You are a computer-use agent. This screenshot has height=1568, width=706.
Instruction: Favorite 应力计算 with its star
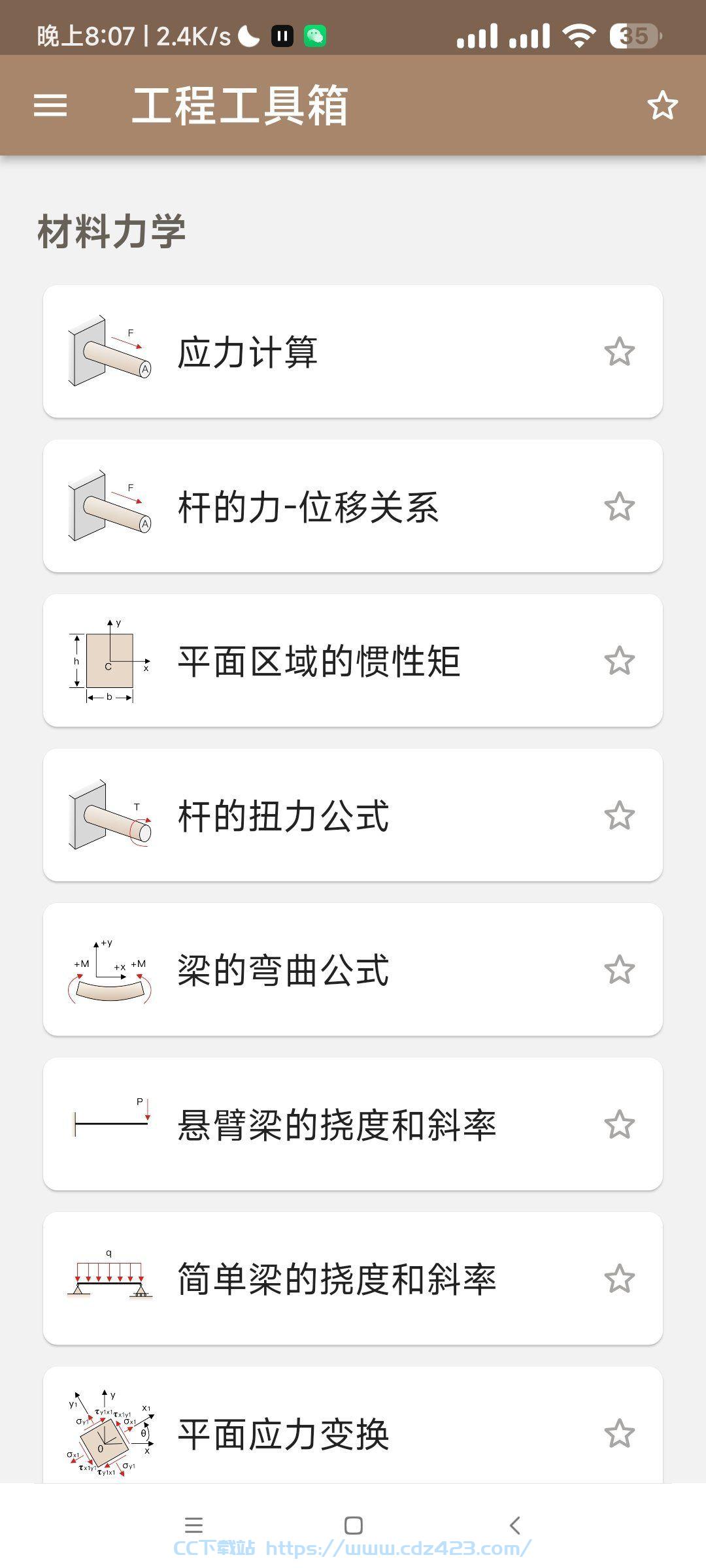click(619, 352)
